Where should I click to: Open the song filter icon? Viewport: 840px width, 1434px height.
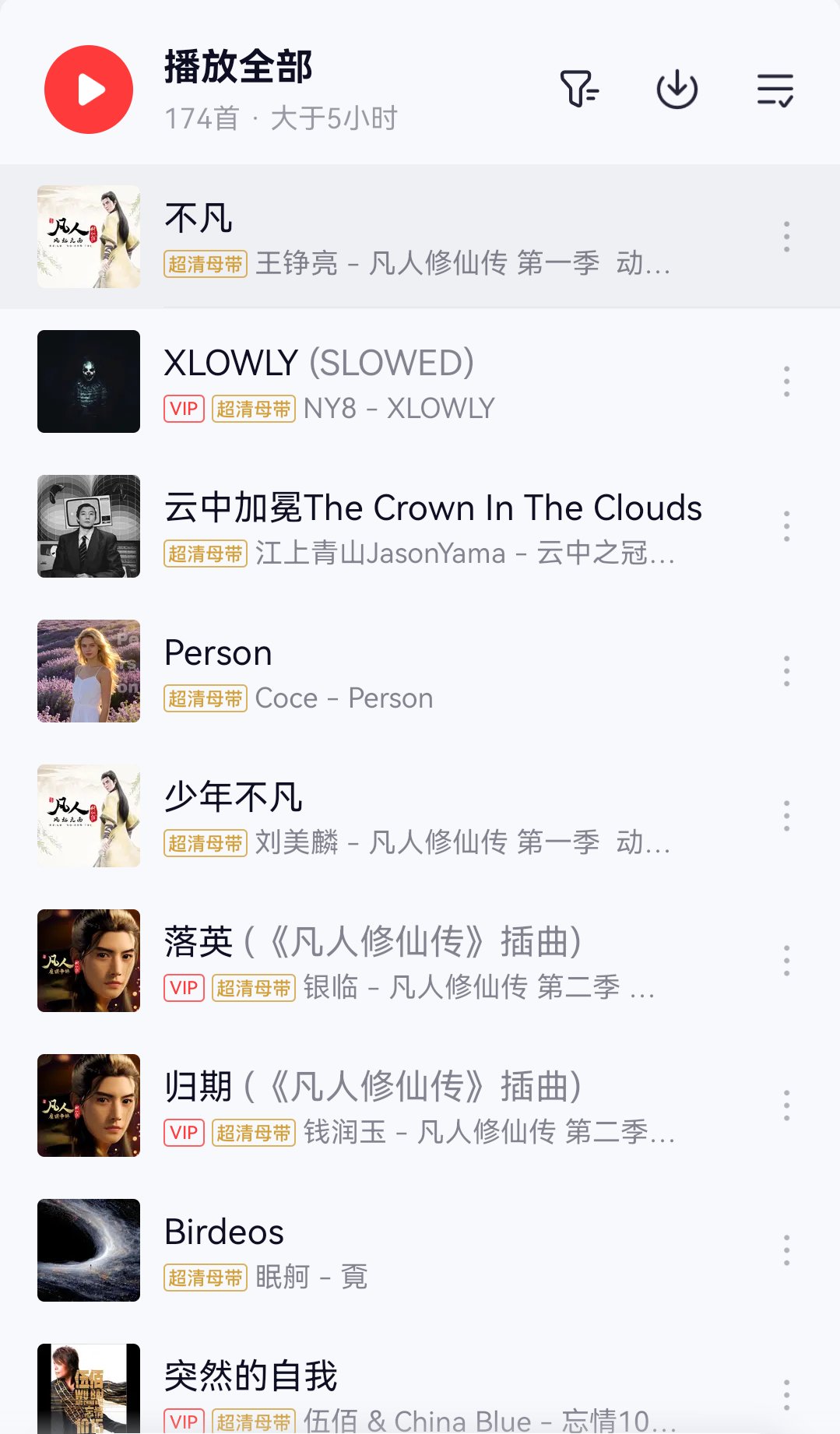(x=580, y=89)
